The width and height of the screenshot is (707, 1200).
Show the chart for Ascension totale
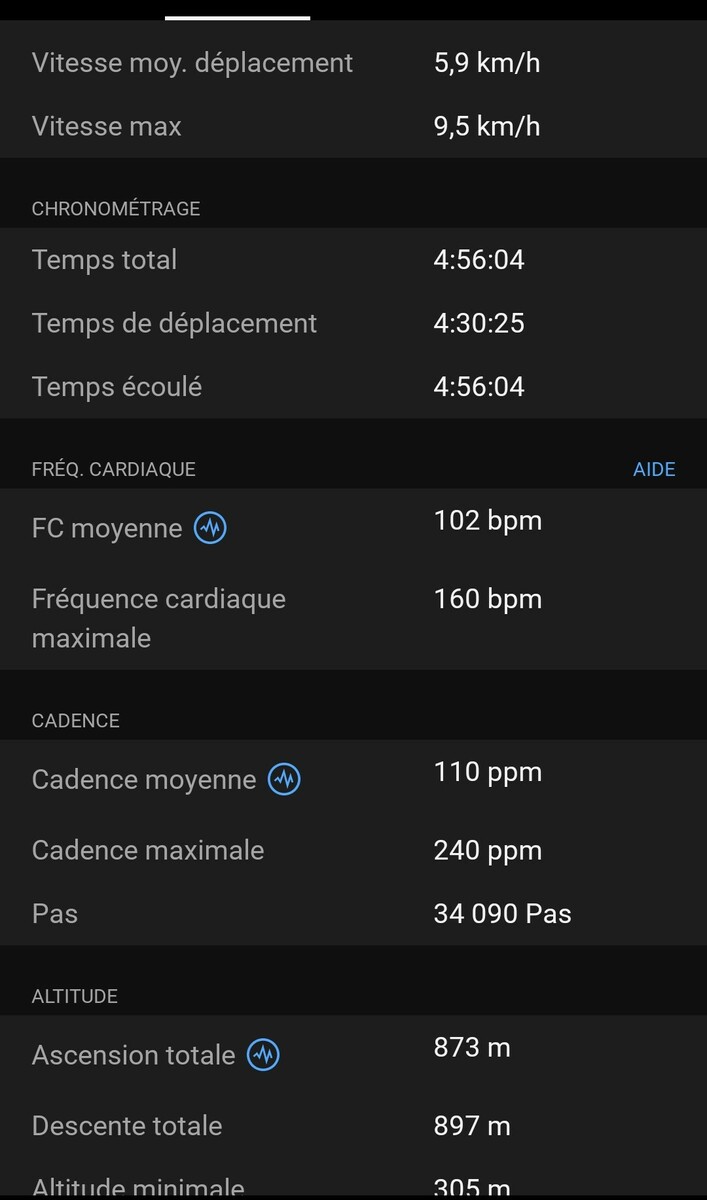(263, 1054)
